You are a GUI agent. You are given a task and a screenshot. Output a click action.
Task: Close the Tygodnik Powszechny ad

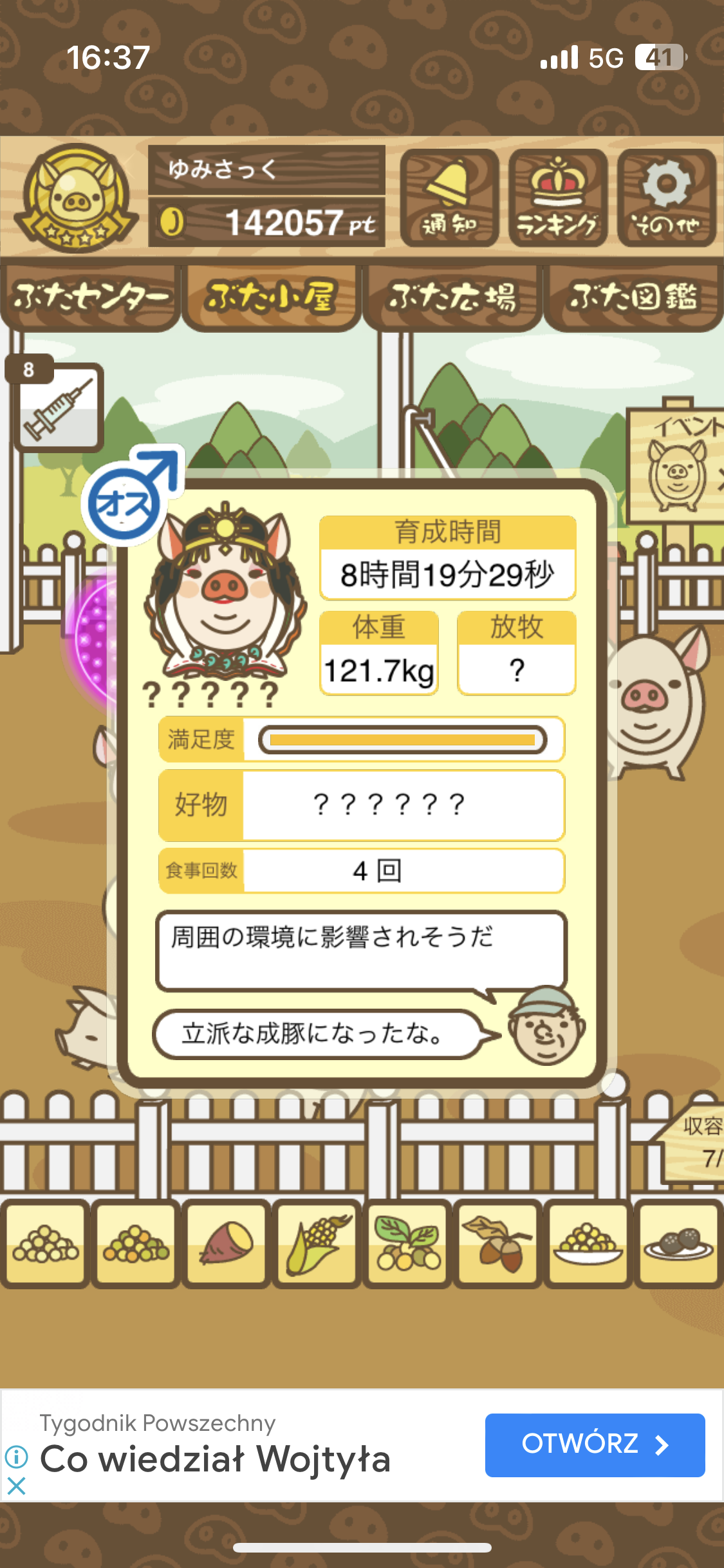16,1486
